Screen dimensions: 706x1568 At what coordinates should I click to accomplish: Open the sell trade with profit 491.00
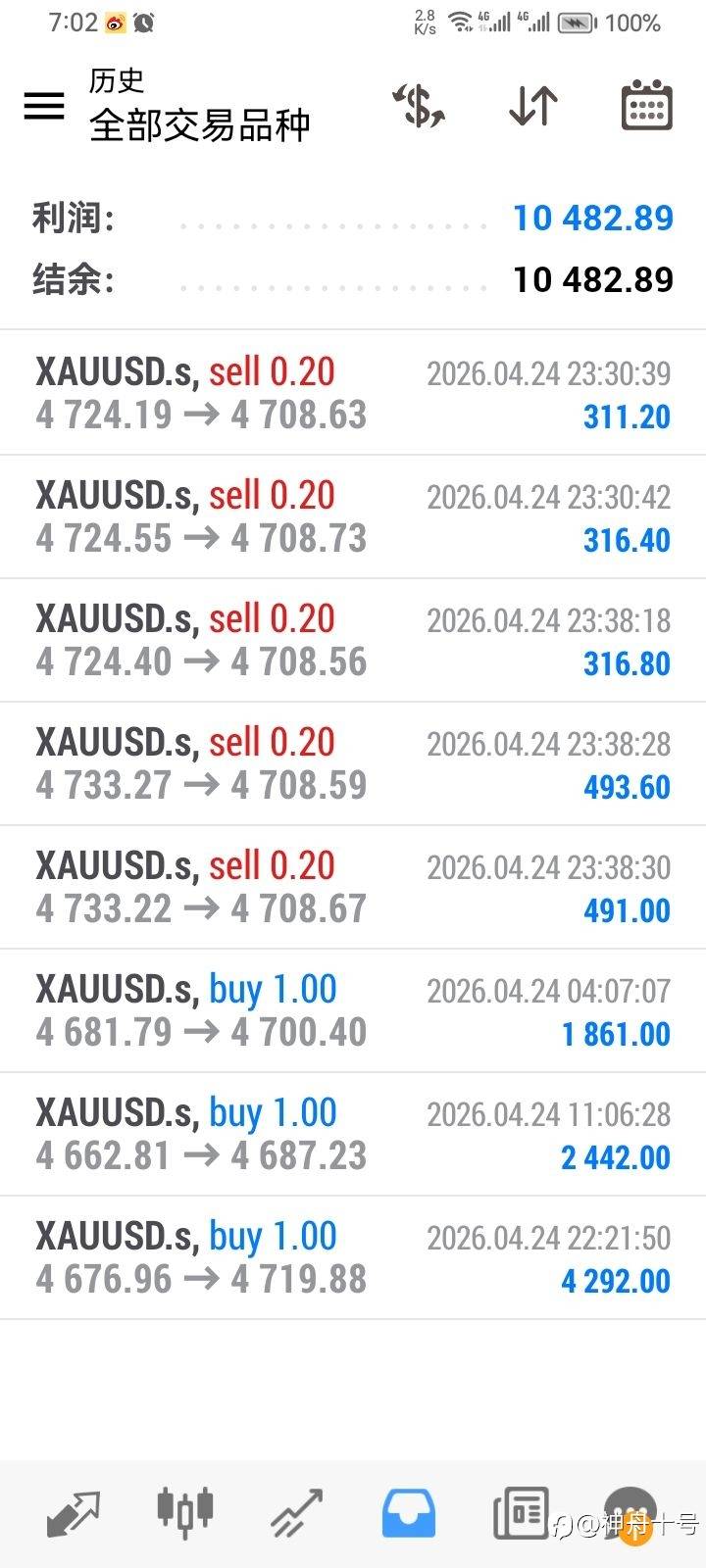point(353,887)
